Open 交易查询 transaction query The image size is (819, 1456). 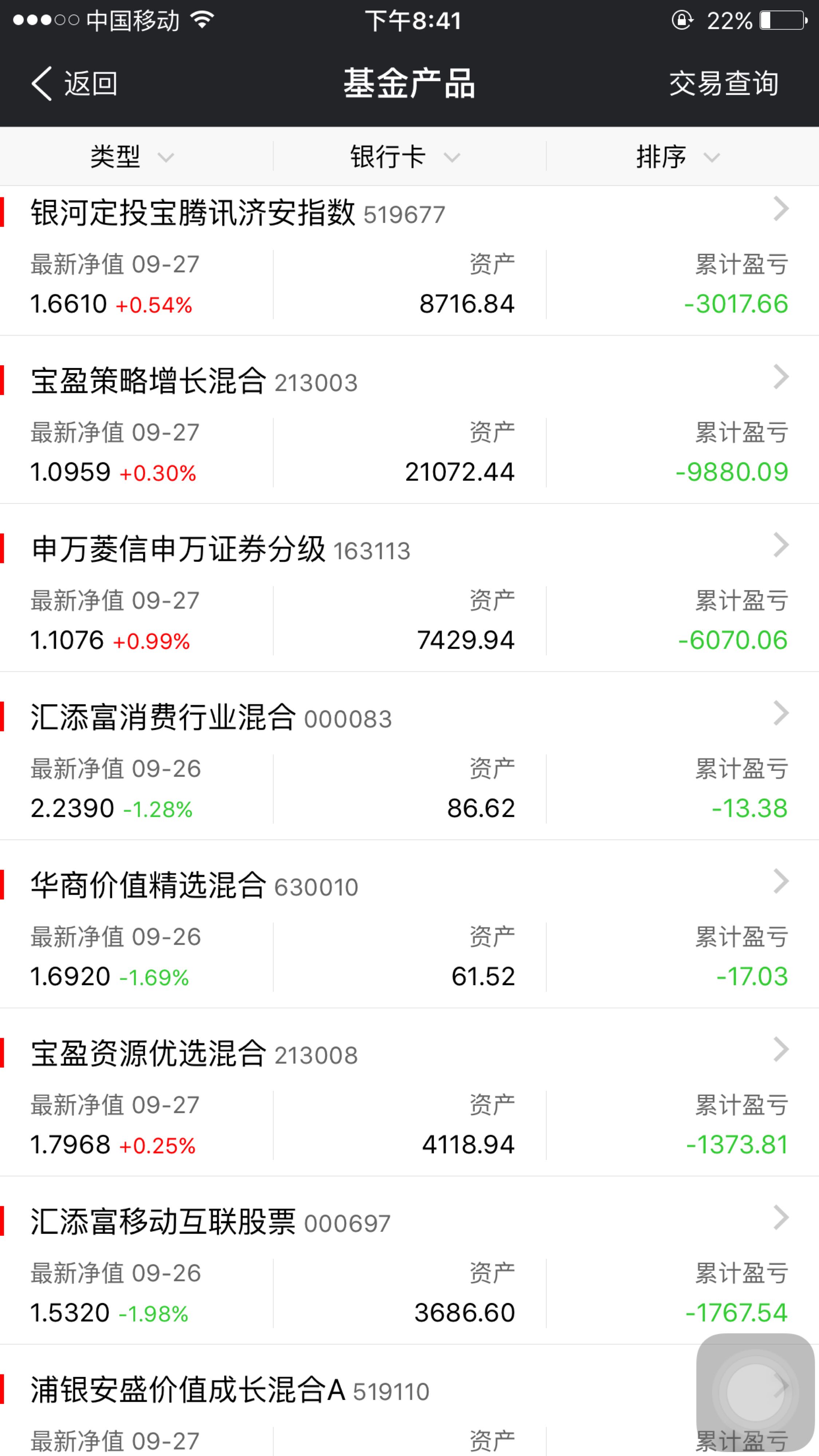tap(724, 84)
